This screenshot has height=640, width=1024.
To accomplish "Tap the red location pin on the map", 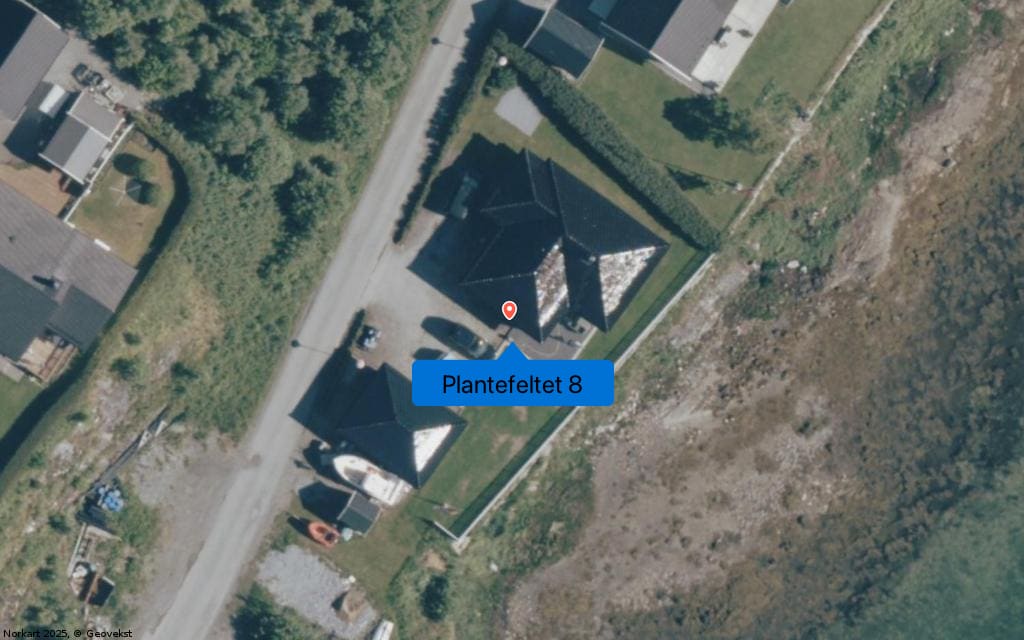I will (509, 310).
